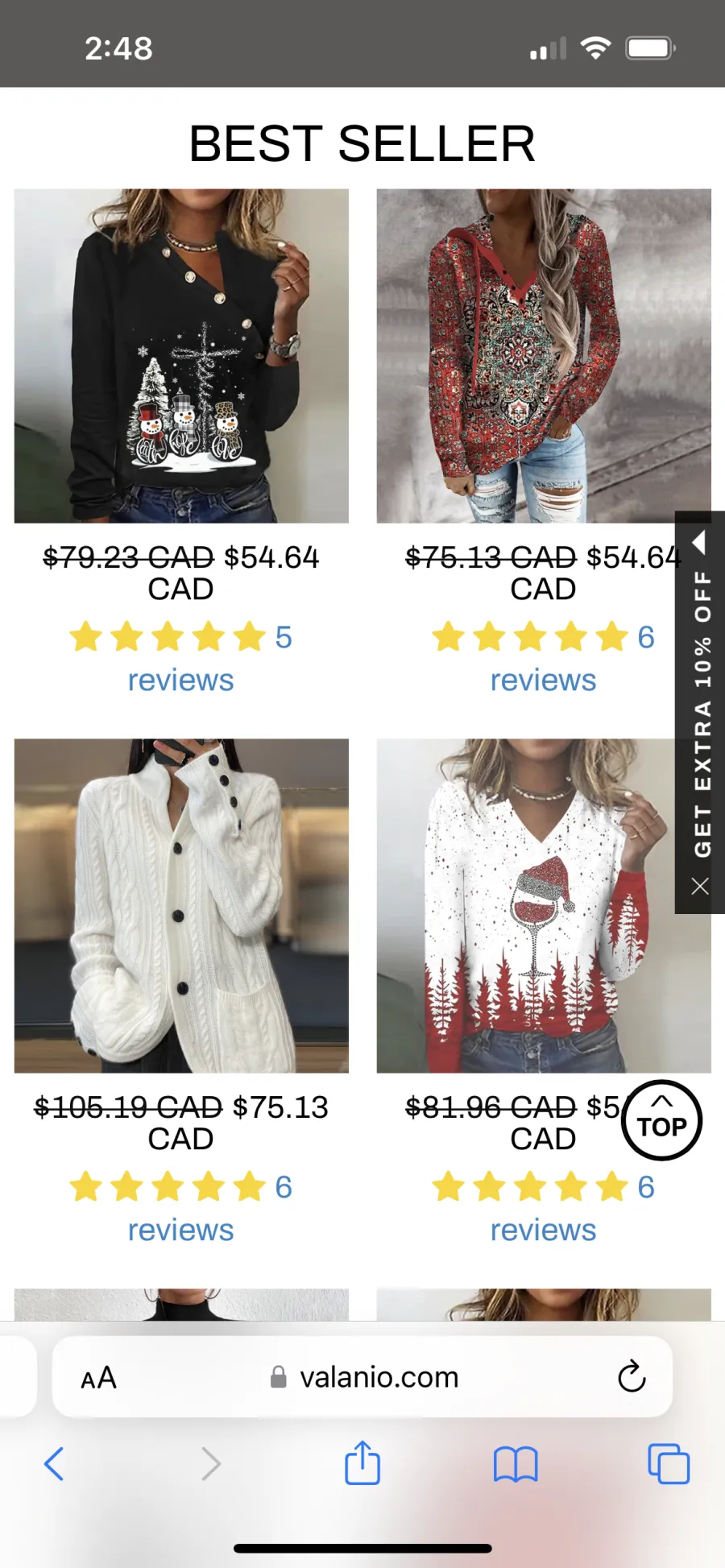Reload the page
The image size is (725, 1568).
tap(632, 1377)
